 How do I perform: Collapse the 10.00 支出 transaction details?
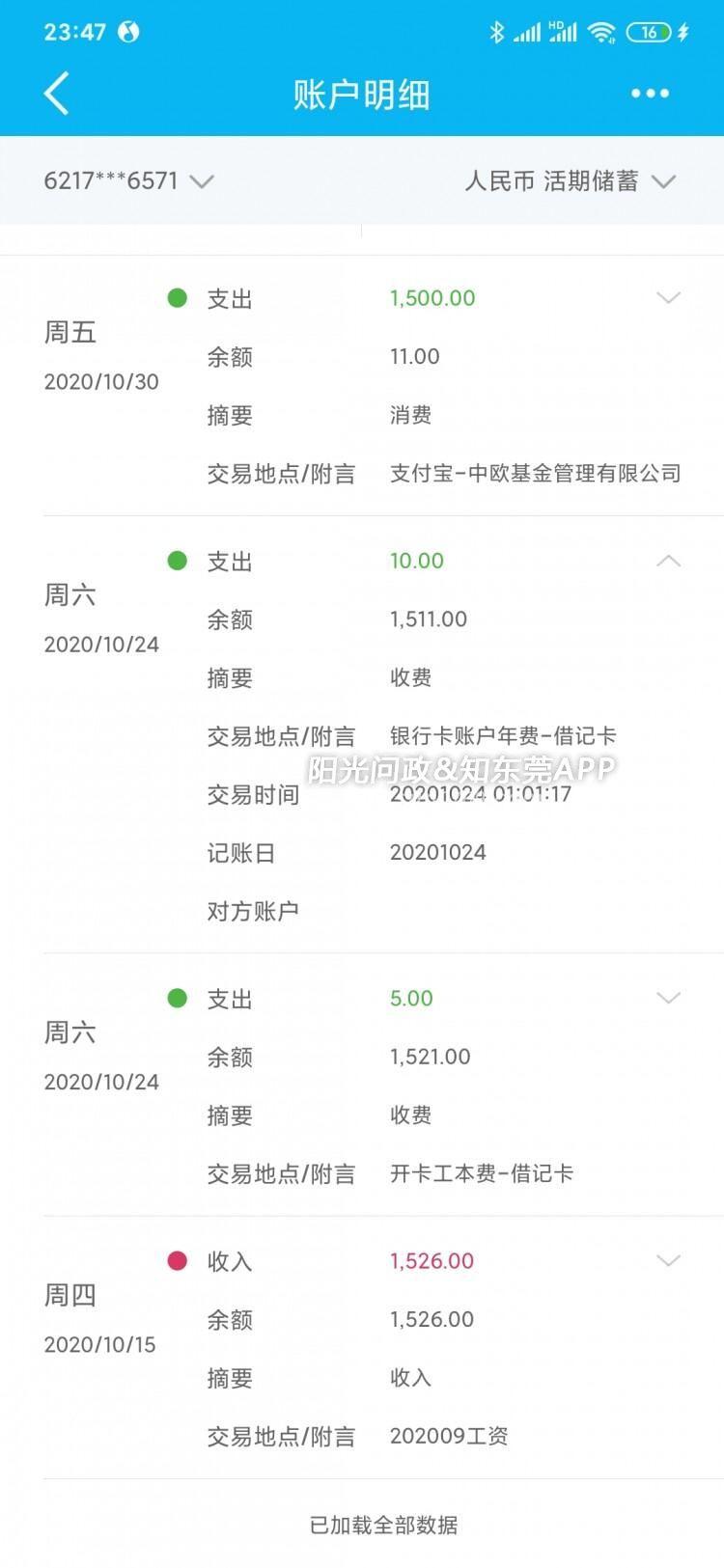[x=668, y=561]
